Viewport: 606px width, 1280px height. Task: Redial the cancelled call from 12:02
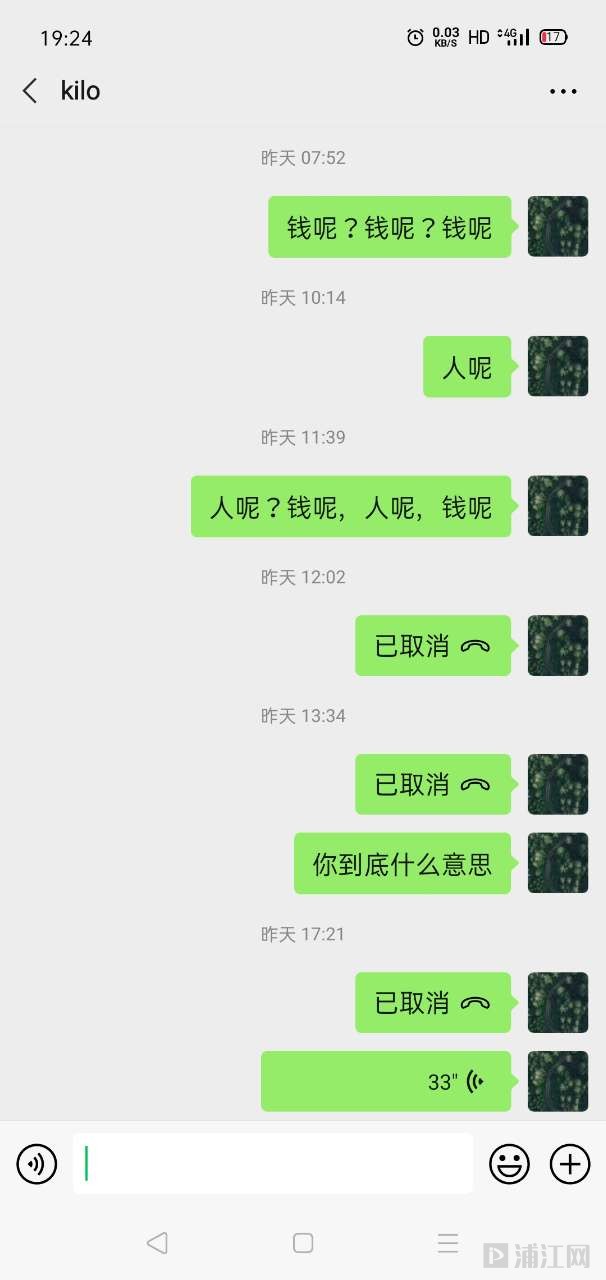[x=432, y=646]
